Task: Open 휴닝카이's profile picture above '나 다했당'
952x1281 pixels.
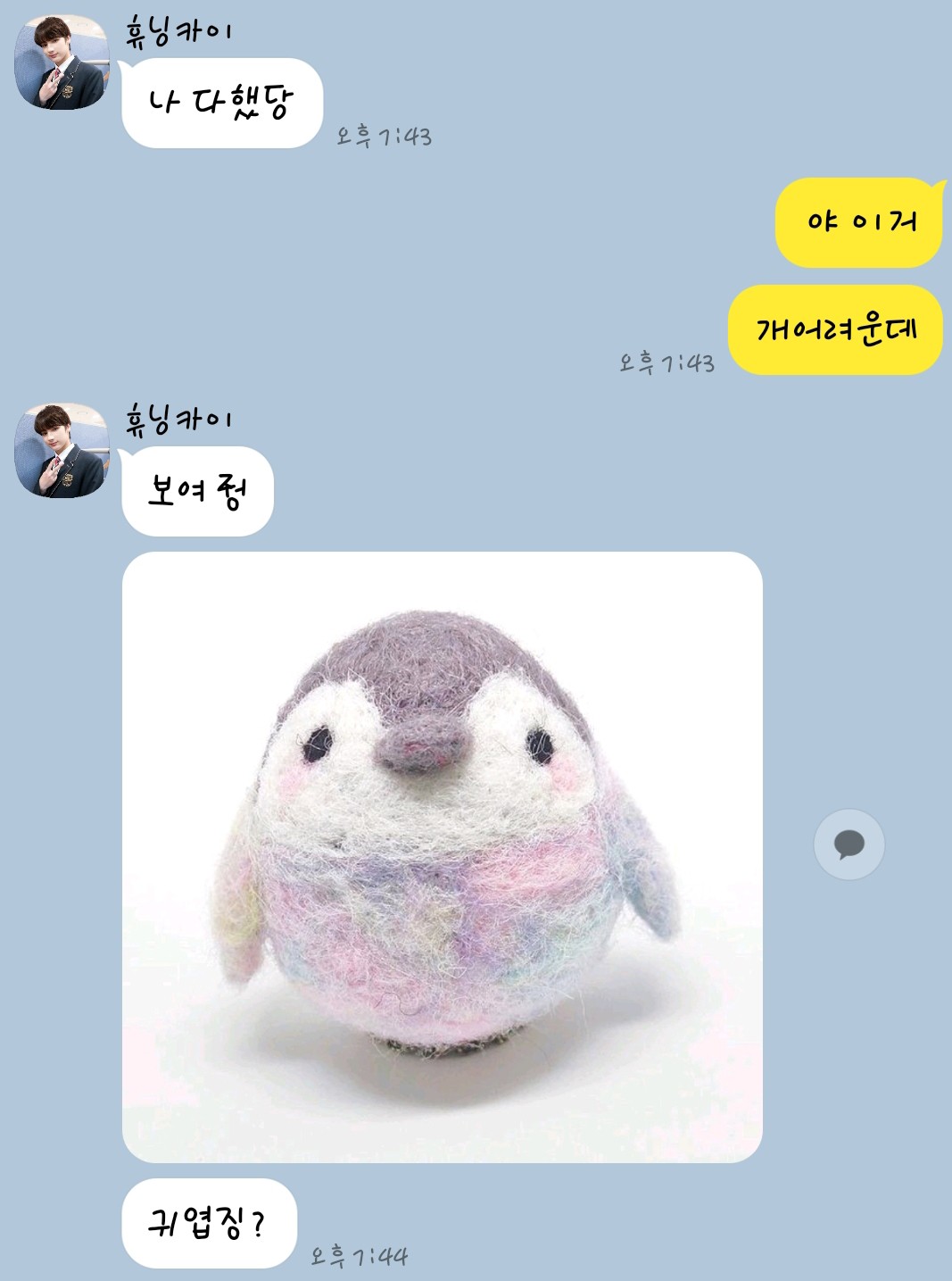Action: tap(62, 62)
